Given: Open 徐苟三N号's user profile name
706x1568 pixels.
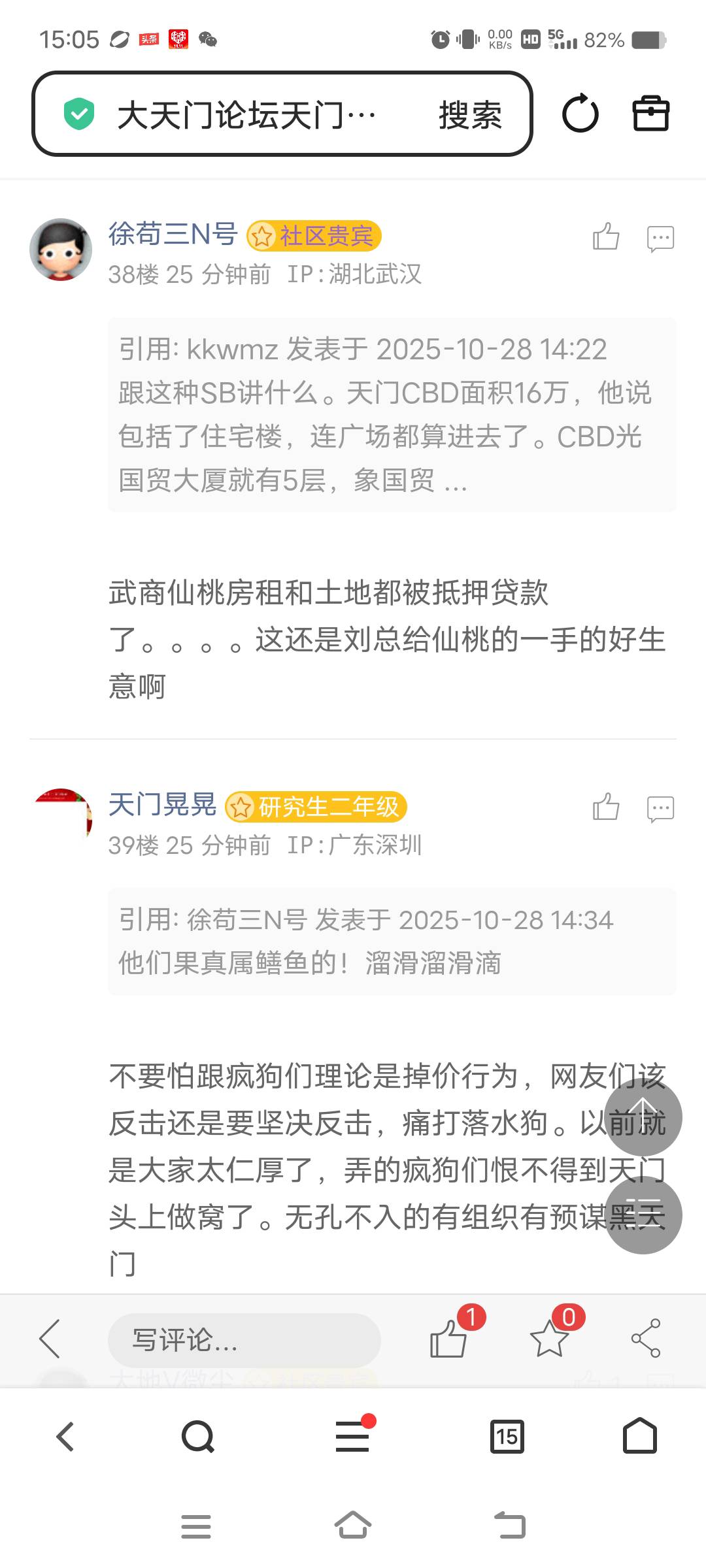Looking at the screenshot, I should point(173,234).
